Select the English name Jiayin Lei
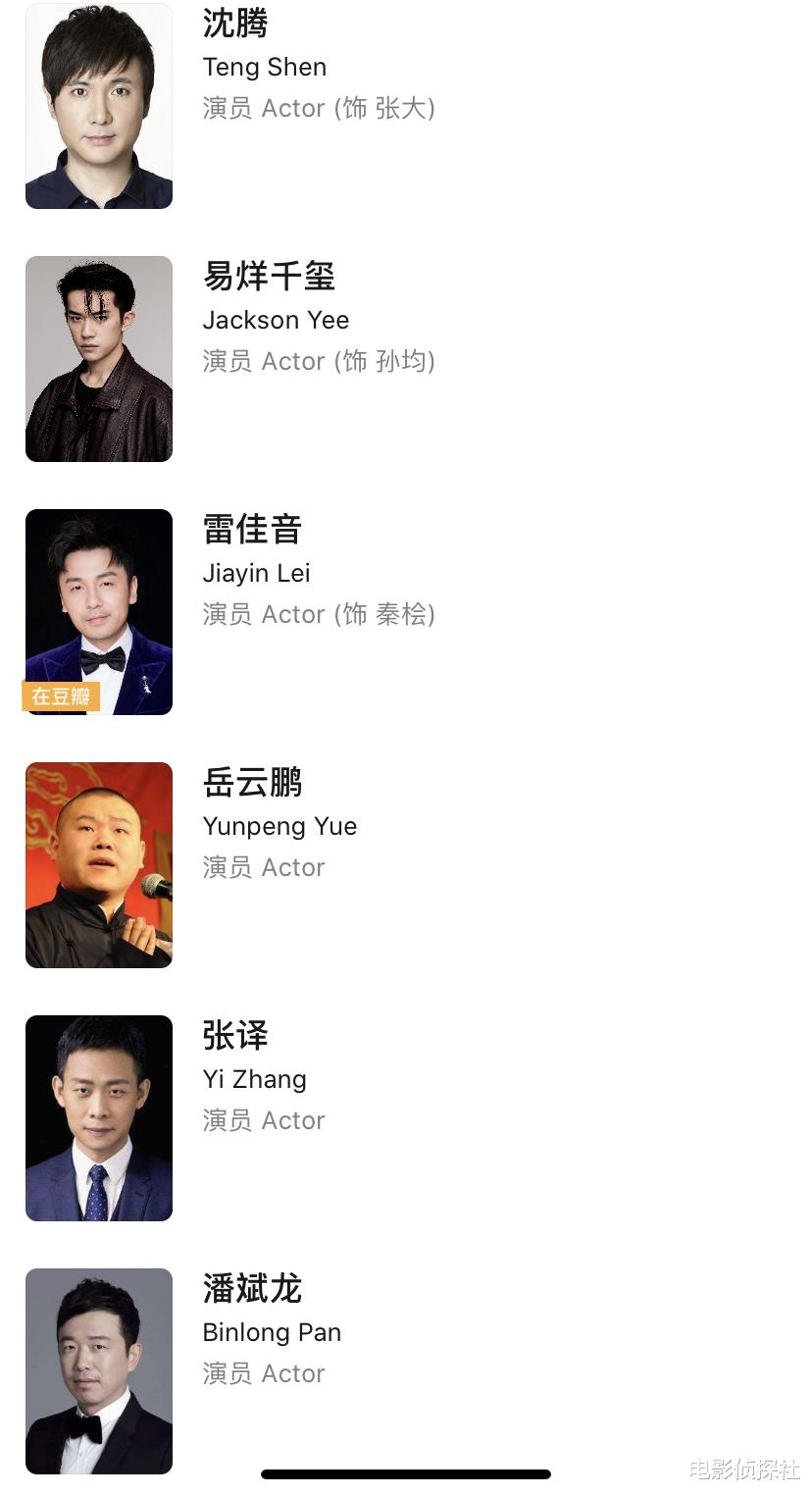Image resolution: width=812 pixels, height=1495 pixels. pos(256,573)
